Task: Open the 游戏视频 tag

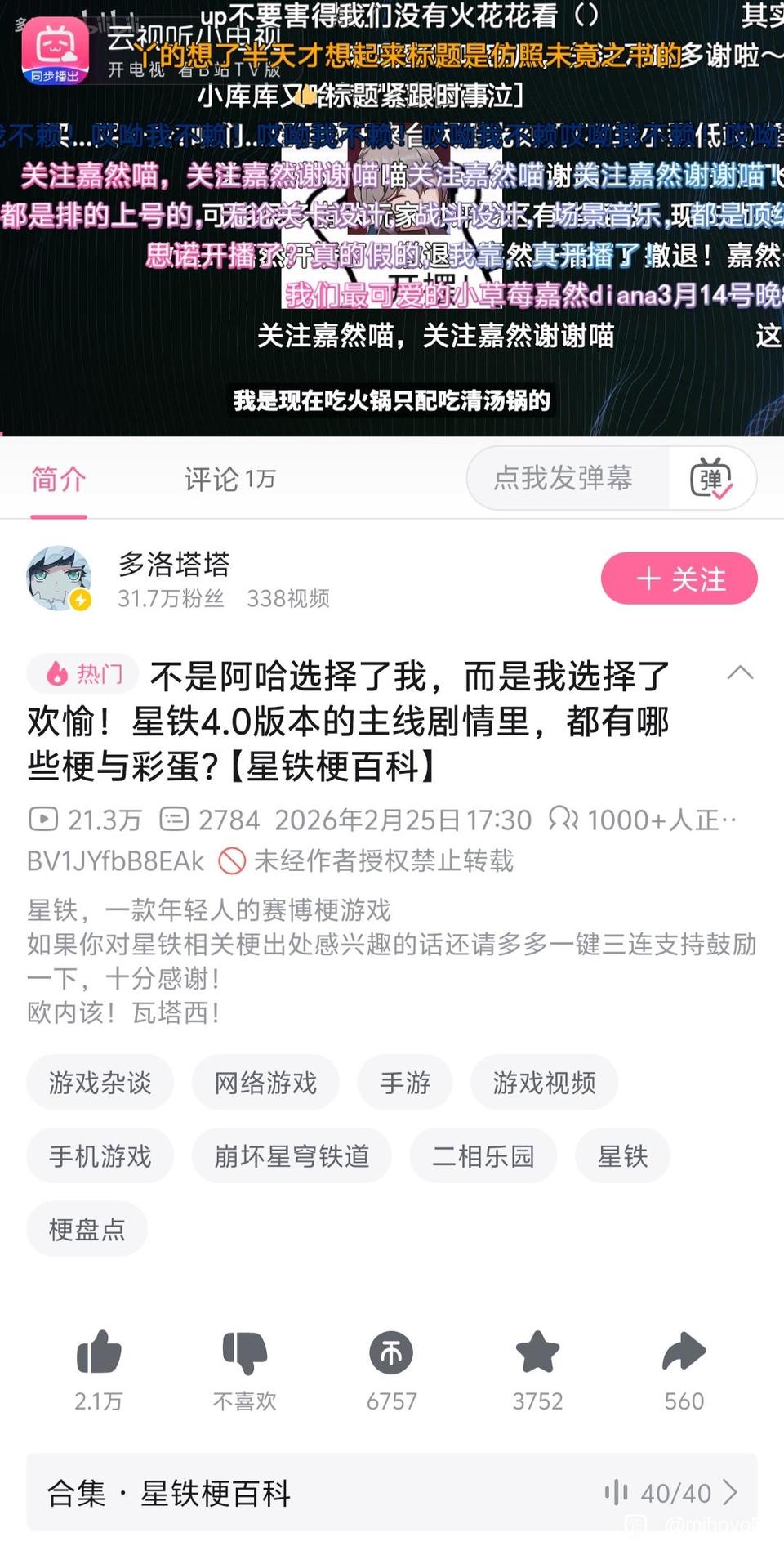Action: 544,1083
